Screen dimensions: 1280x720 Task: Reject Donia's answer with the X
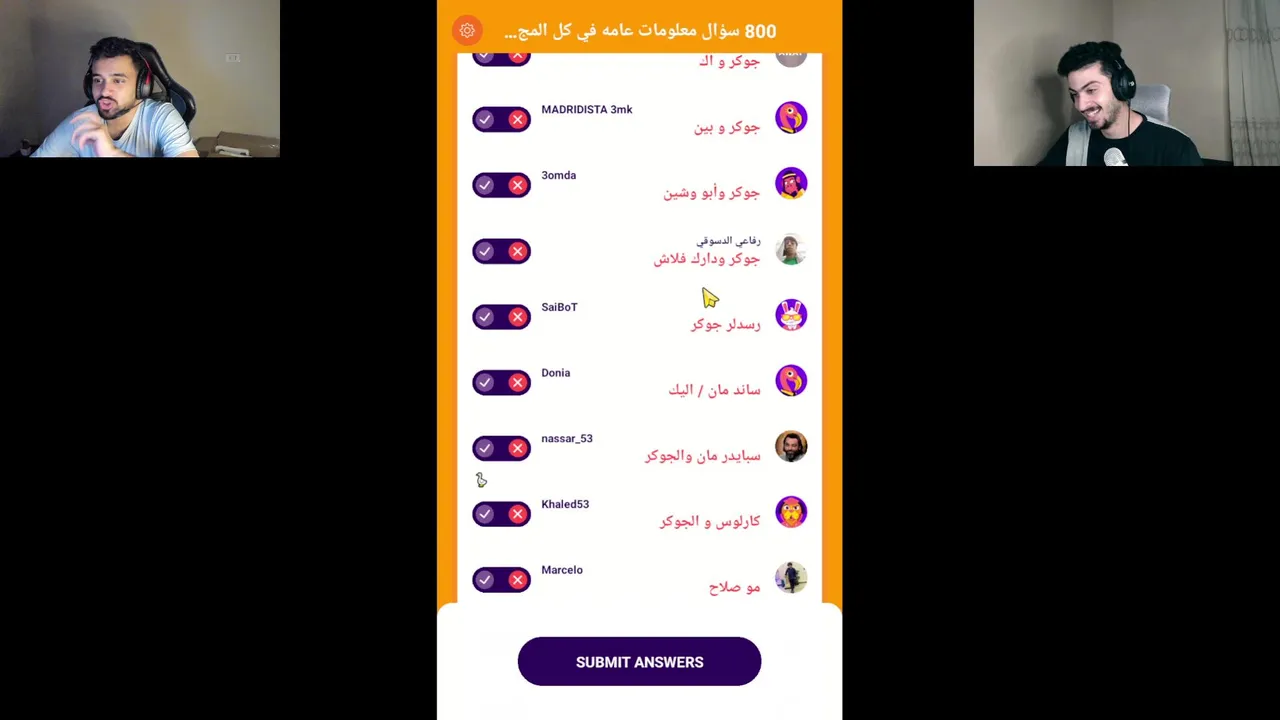tap(517, 383)
